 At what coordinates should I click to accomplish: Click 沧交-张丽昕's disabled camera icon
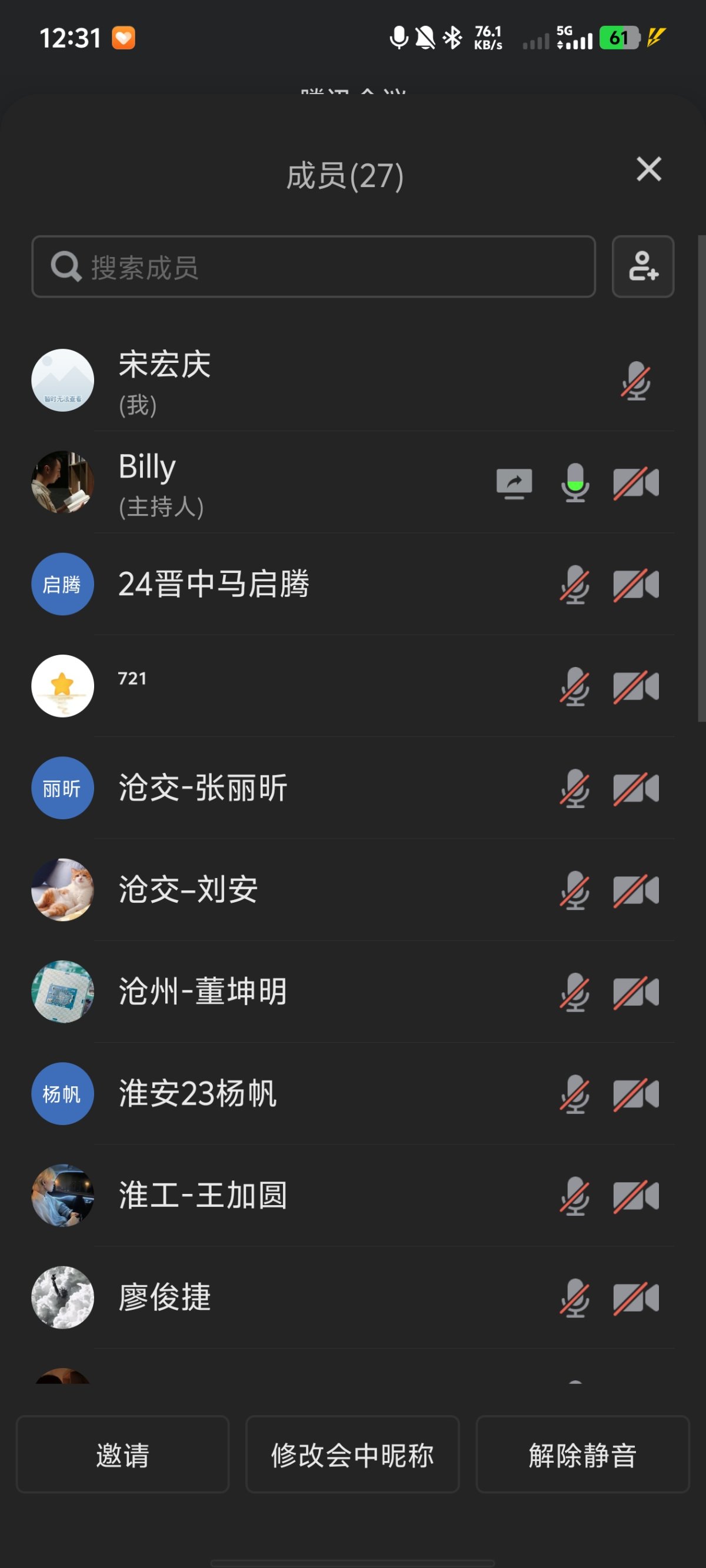coord(635,787)
